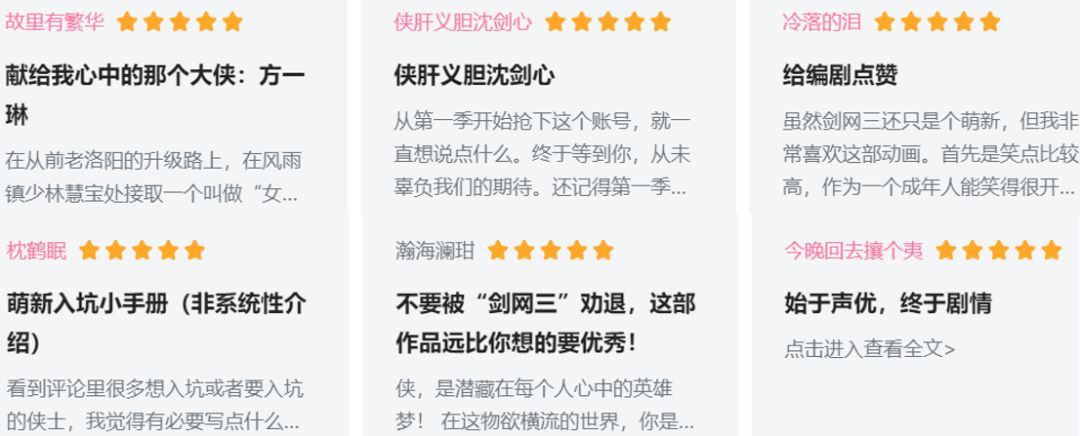
Task: Open the review titled 萌新入坑小手册
Action: [x=155, y=304]
